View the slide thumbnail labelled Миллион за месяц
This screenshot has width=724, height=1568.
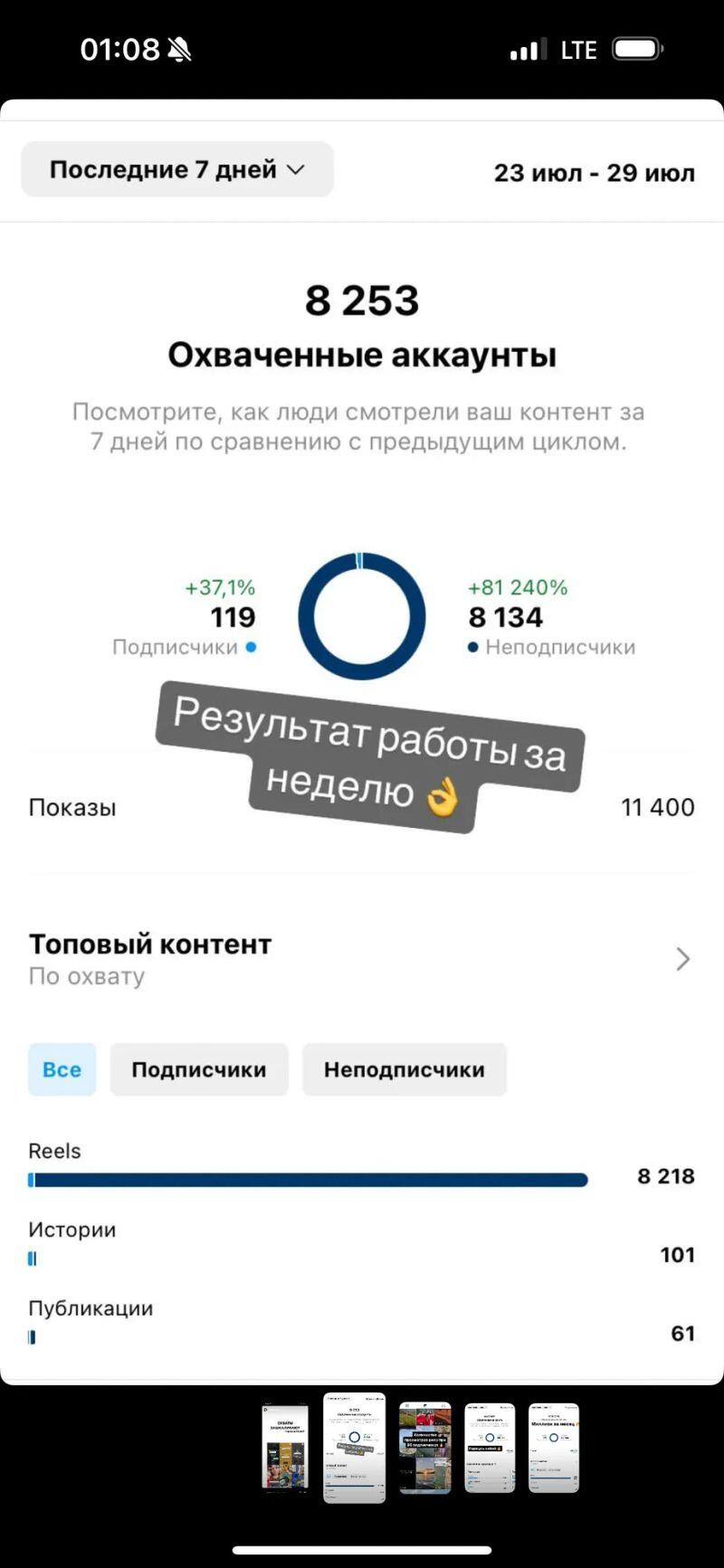pyautogui.click(x=553, y=1447)
